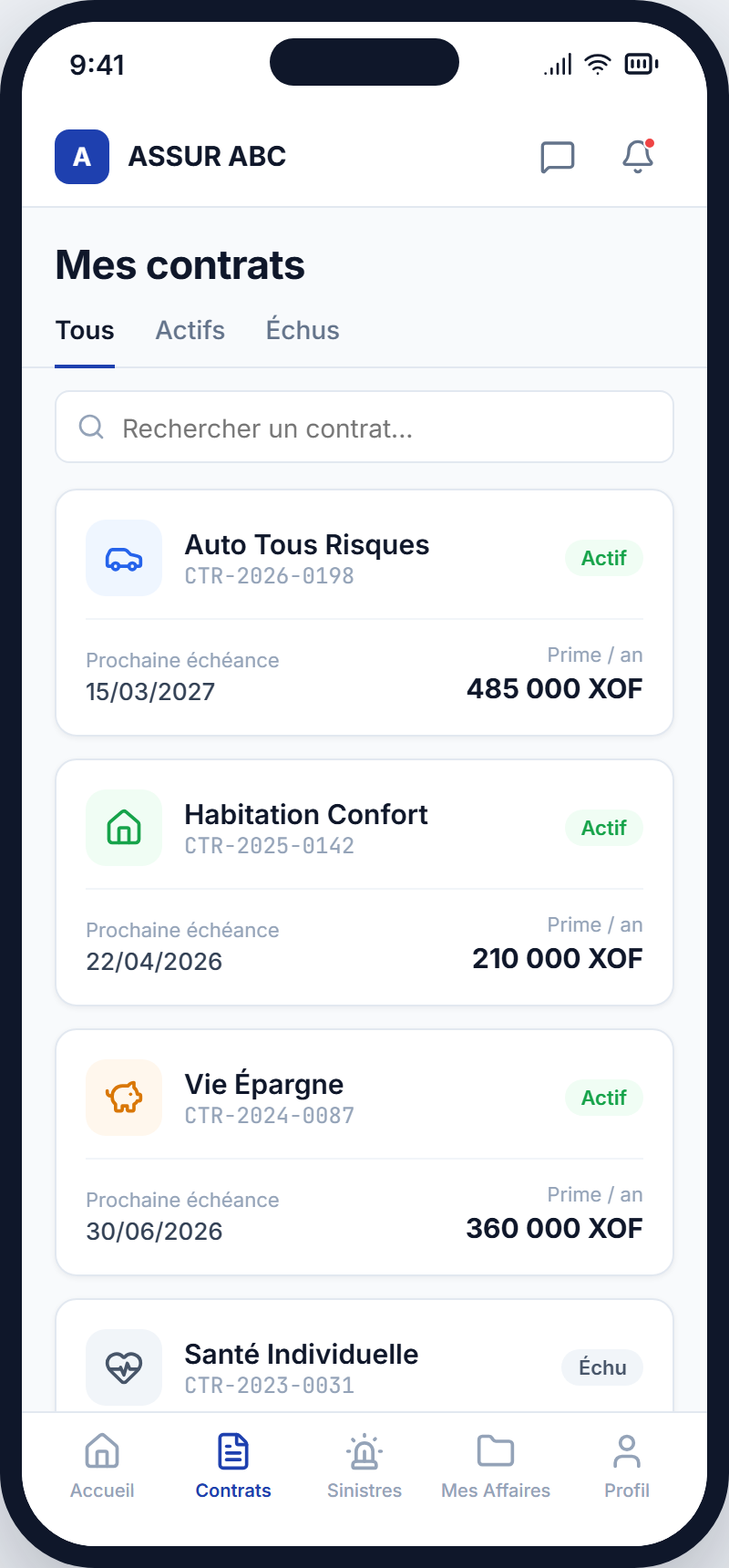729x1568 pixels.
Task: Open the messages chat icon
Action: pos(558,157)
